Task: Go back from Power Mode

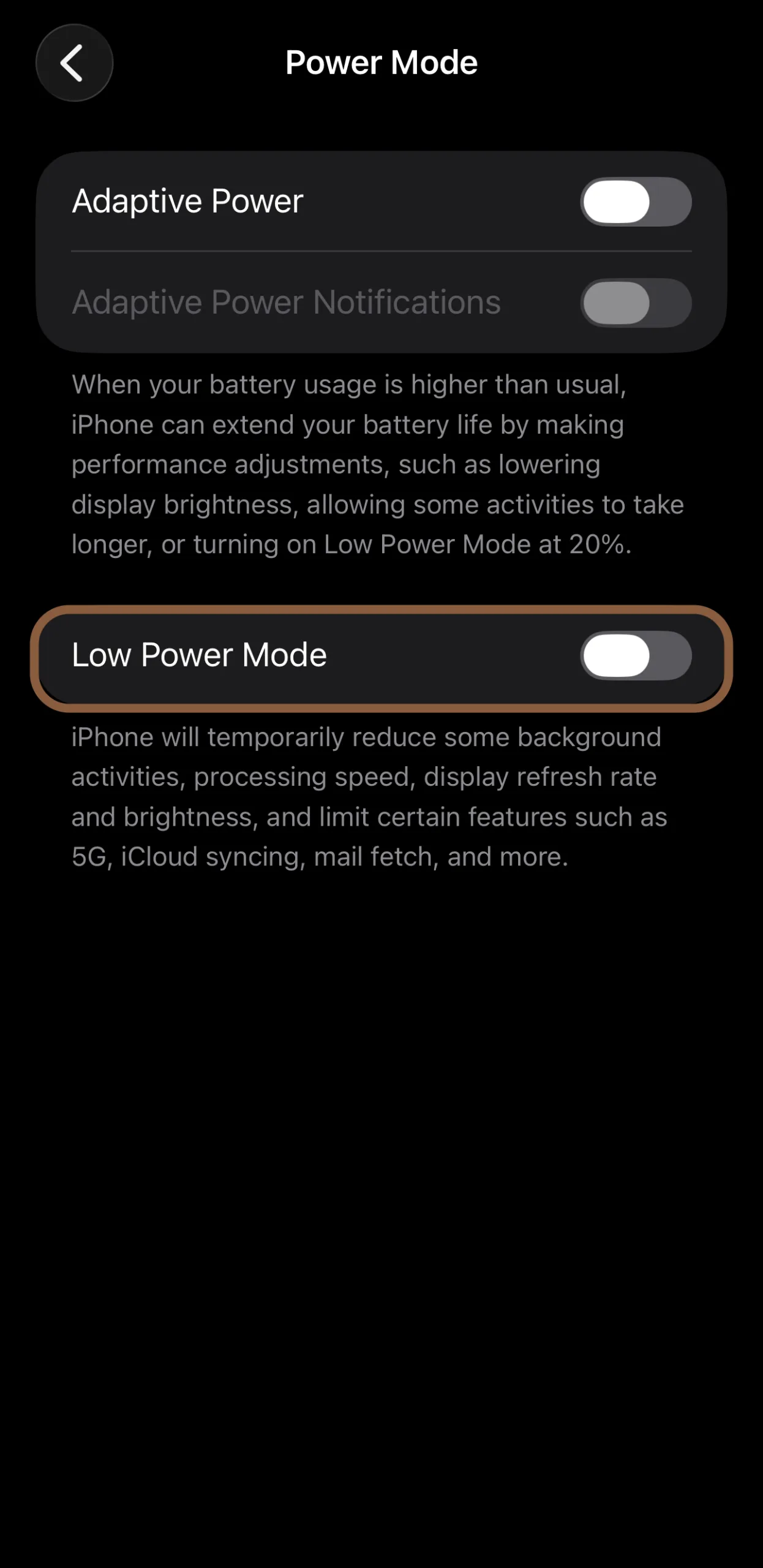Action: click(x=74, y=63)
